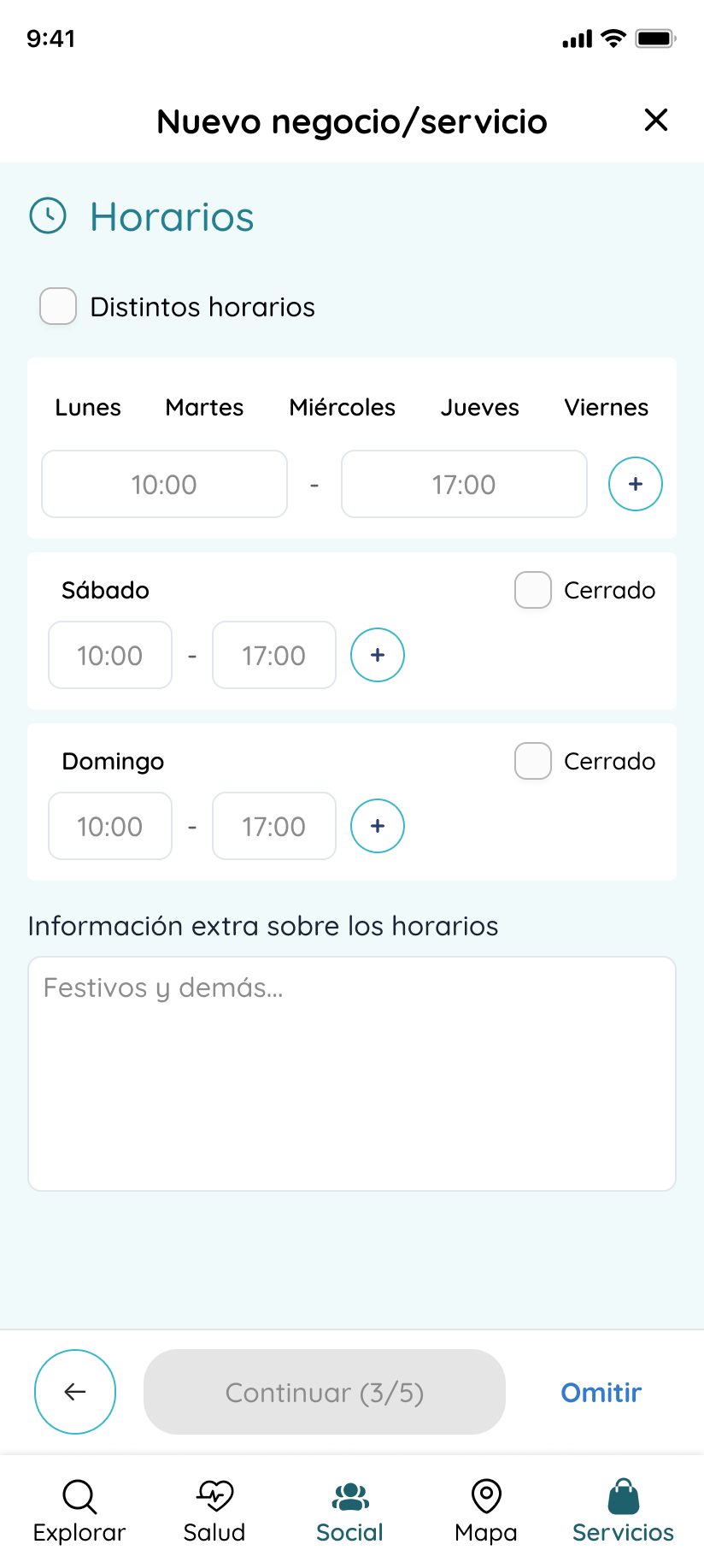Set the Domingo closing time
This screenshot has height=1568, width=704.
tap(274, 826)
